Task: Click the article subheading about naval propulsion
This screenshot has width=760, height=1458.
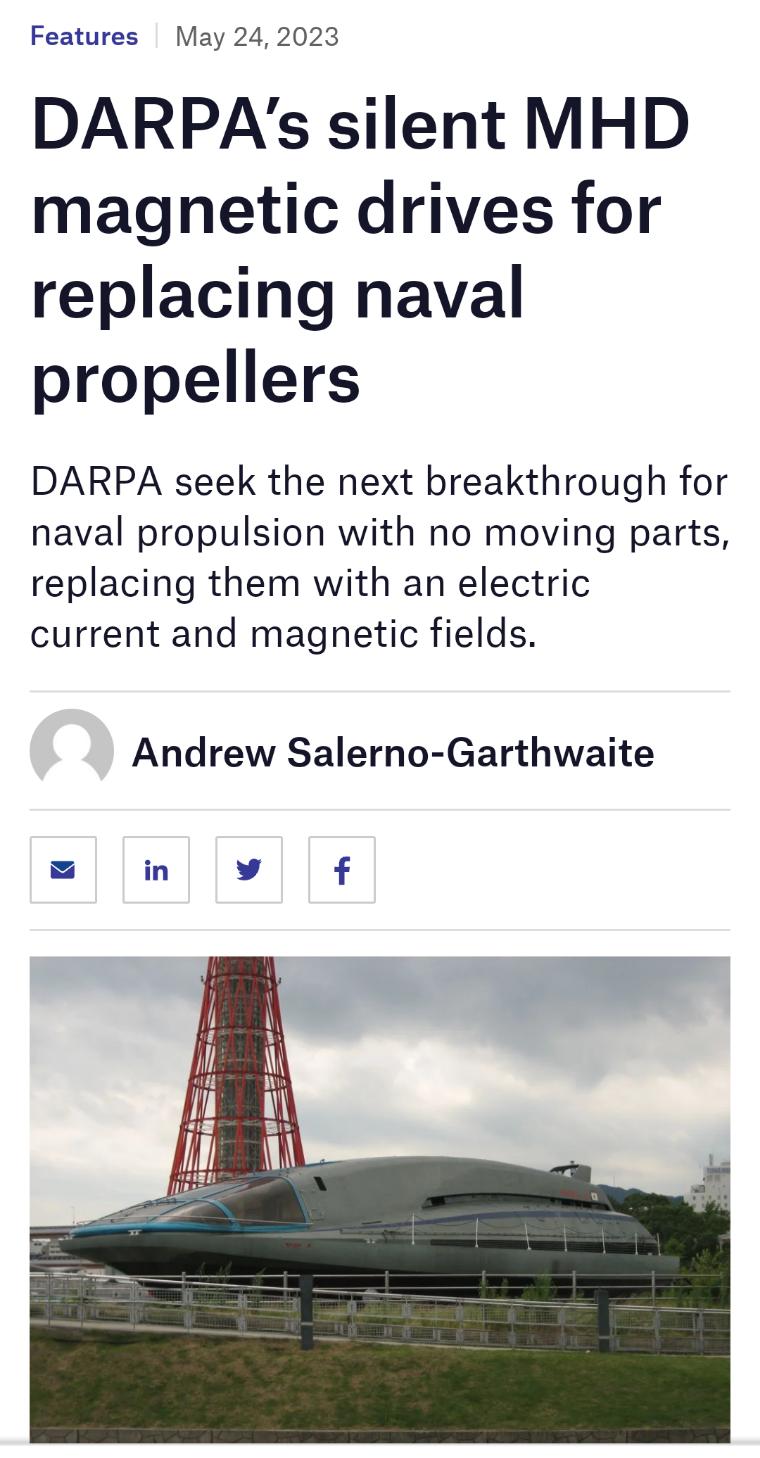Action: 378,555
